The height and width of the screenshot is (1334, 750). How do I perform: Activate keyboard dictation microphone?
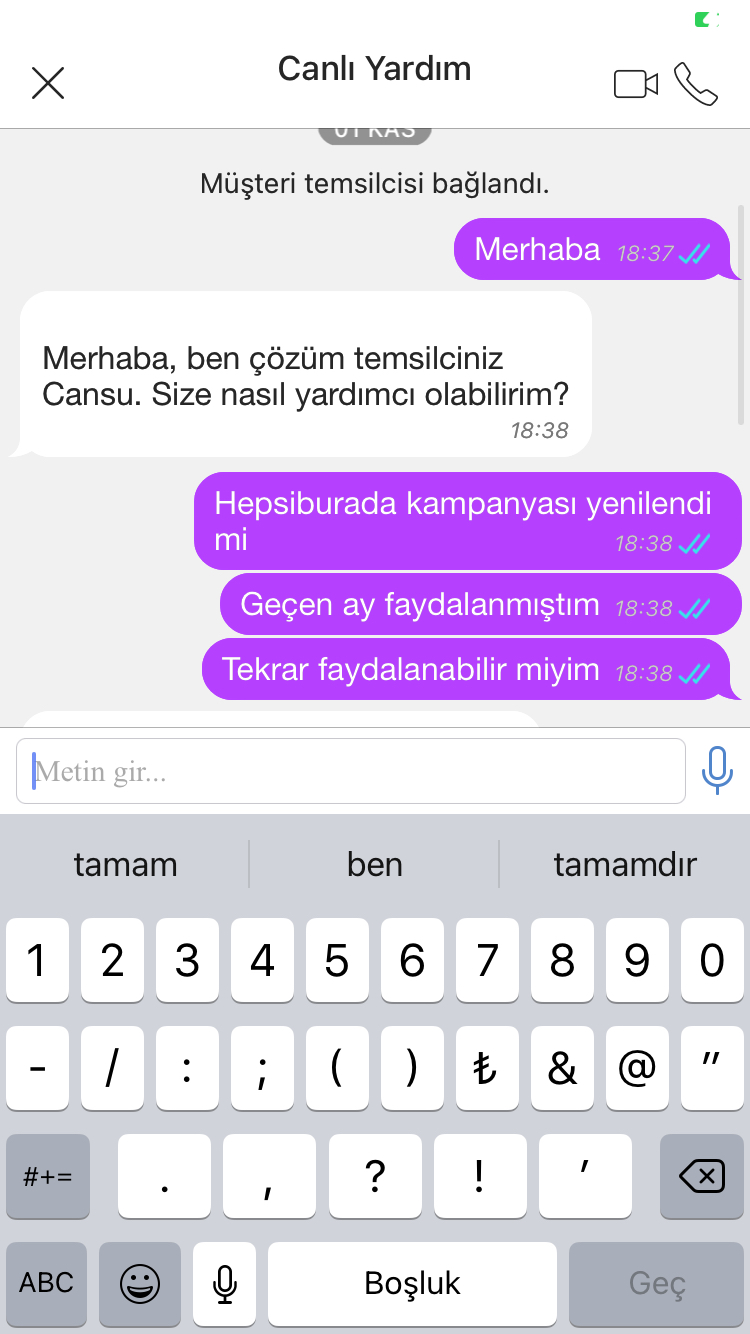pyautogui.click(x=225, y=1283)
